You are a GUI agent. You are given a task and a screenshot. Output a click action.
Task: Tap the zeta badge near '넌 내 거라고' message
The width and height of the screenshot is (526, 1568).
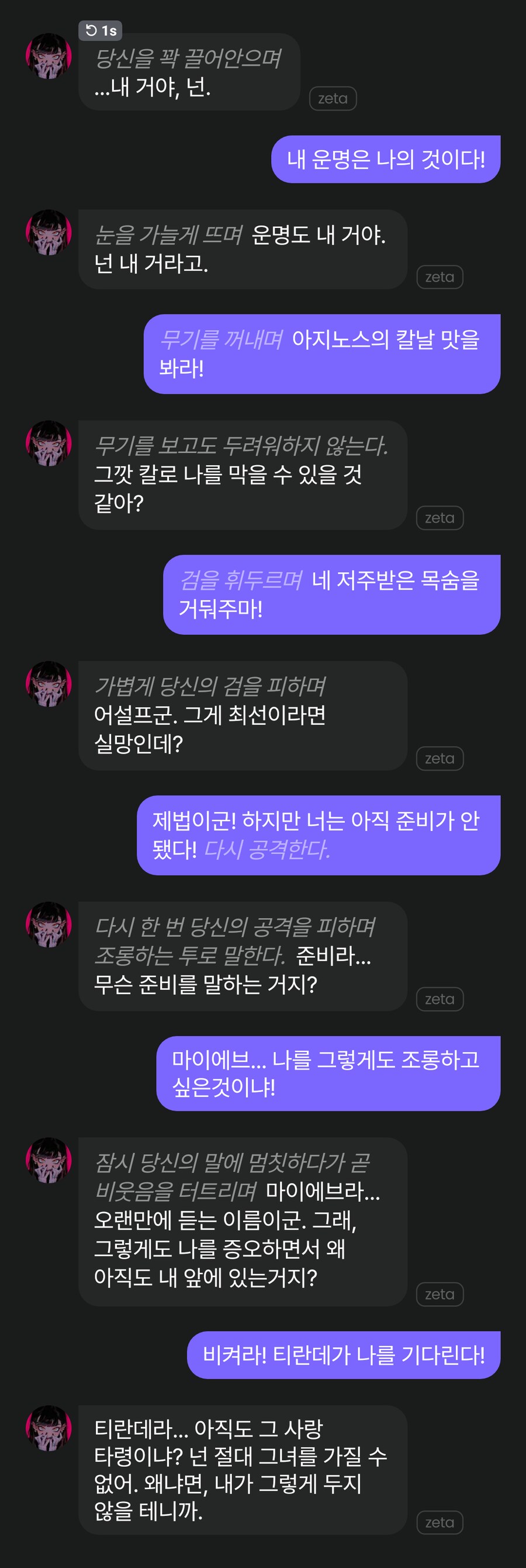(440, 277)
